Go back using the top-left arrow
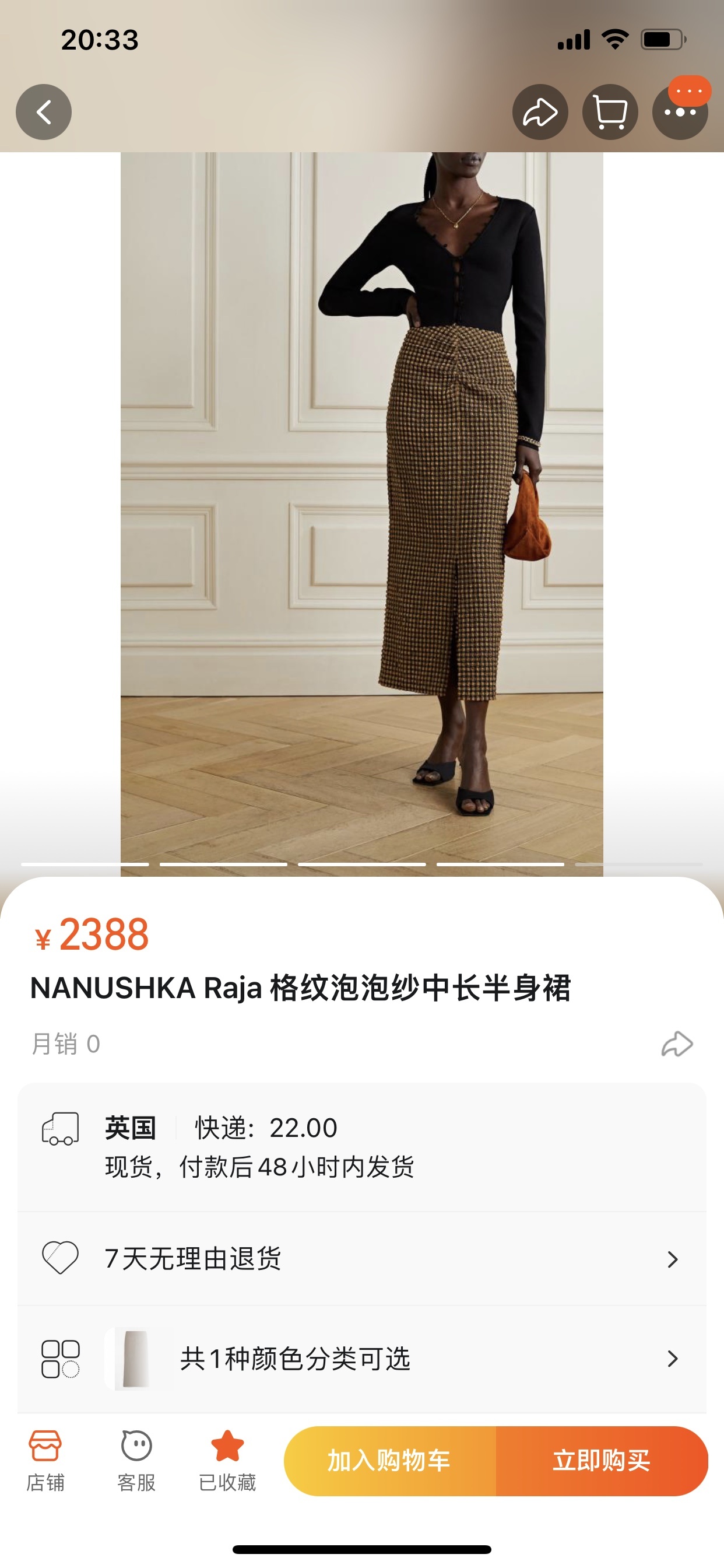 pyautogui.click(x=44, y=112)
